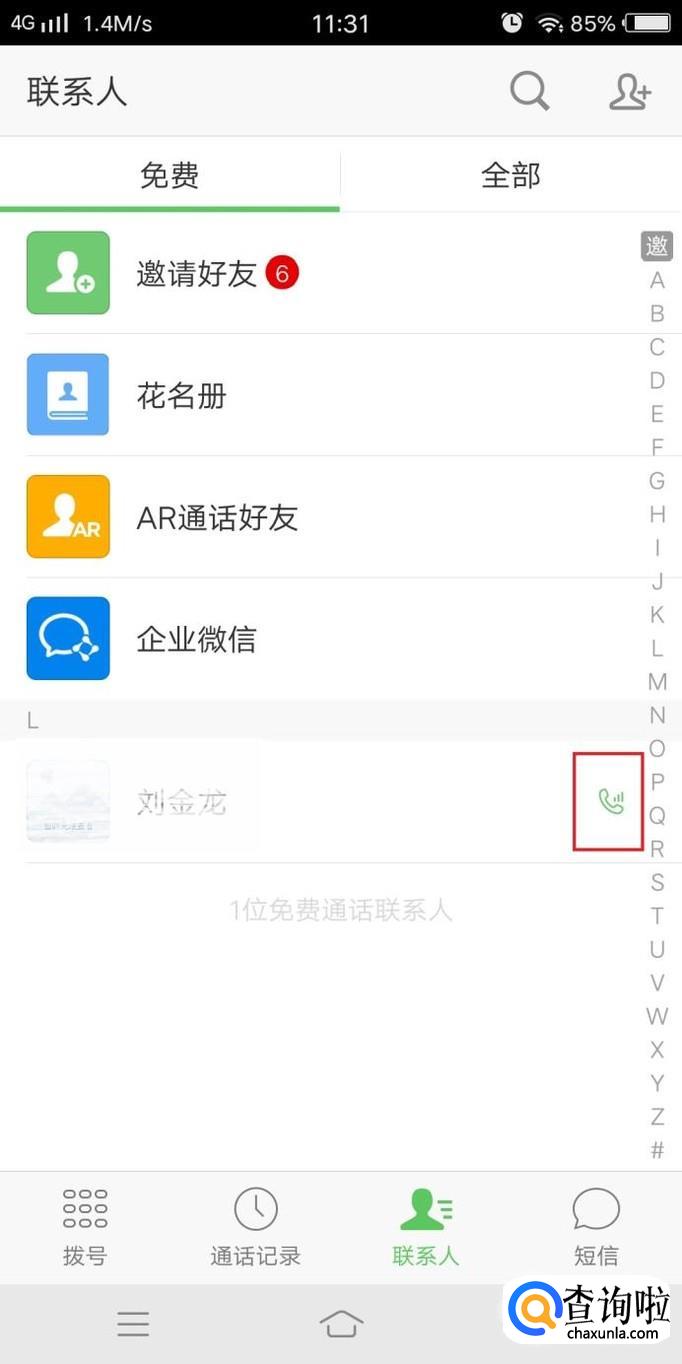Image resolution: width=682 pixels, height=1364 pixels.
Task: Open the contacts search icon
Action: pyautogui.click(x=529, y=92)
